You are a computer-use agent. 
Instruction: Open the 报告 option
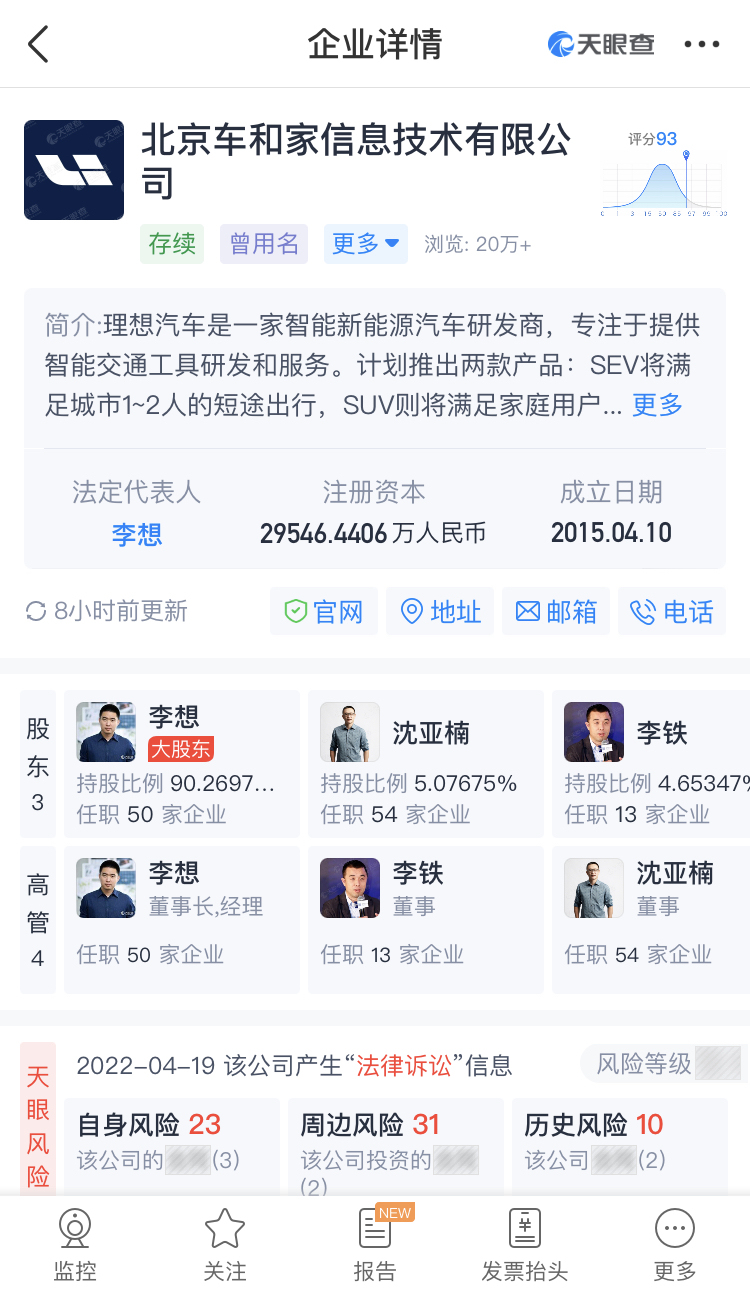coord(375,1245)
